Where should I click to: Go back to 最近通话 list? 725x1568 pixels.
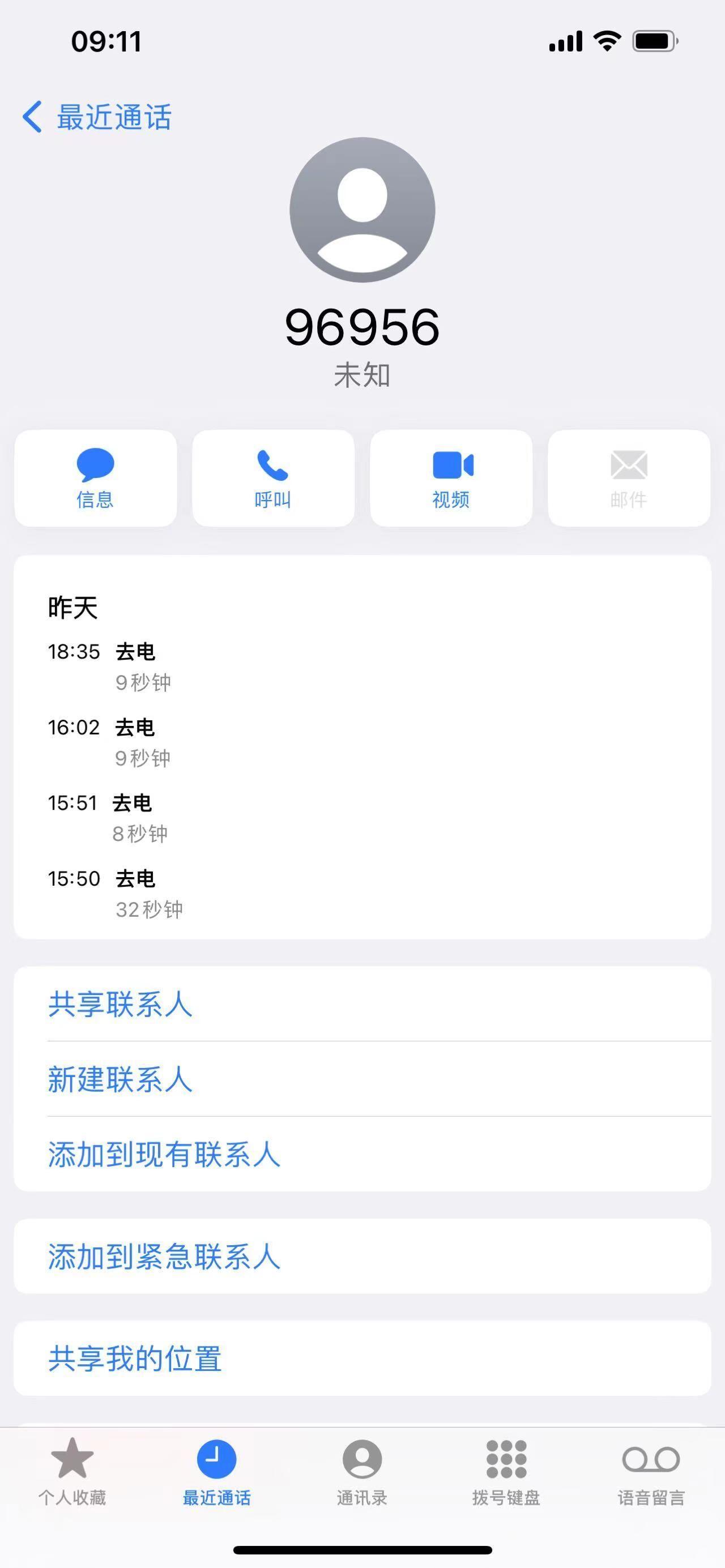point(97,117)
